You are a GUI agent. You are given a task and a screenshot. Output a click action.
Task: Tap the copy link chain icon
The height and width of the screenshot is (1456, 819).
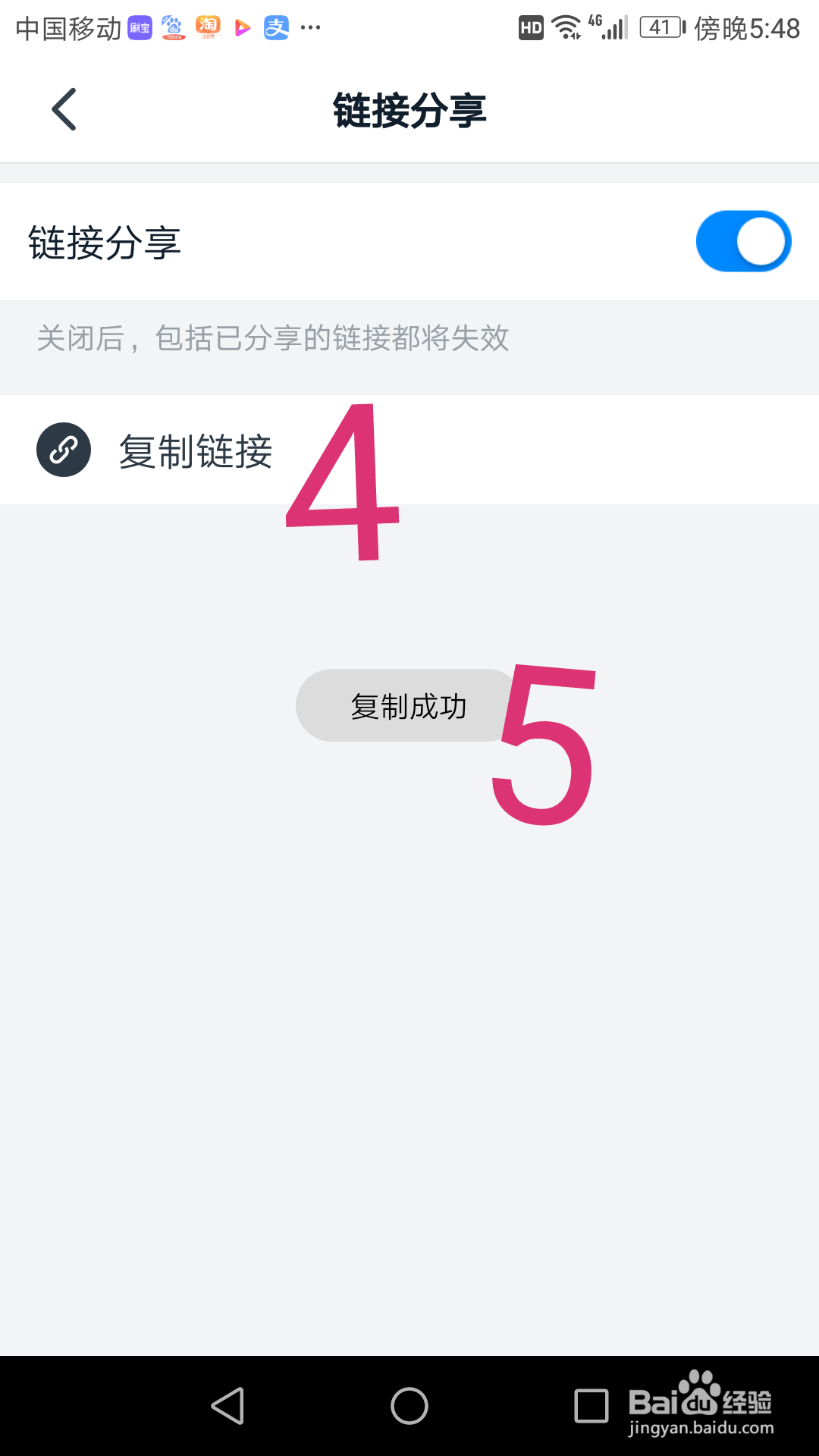pos(64,450)
